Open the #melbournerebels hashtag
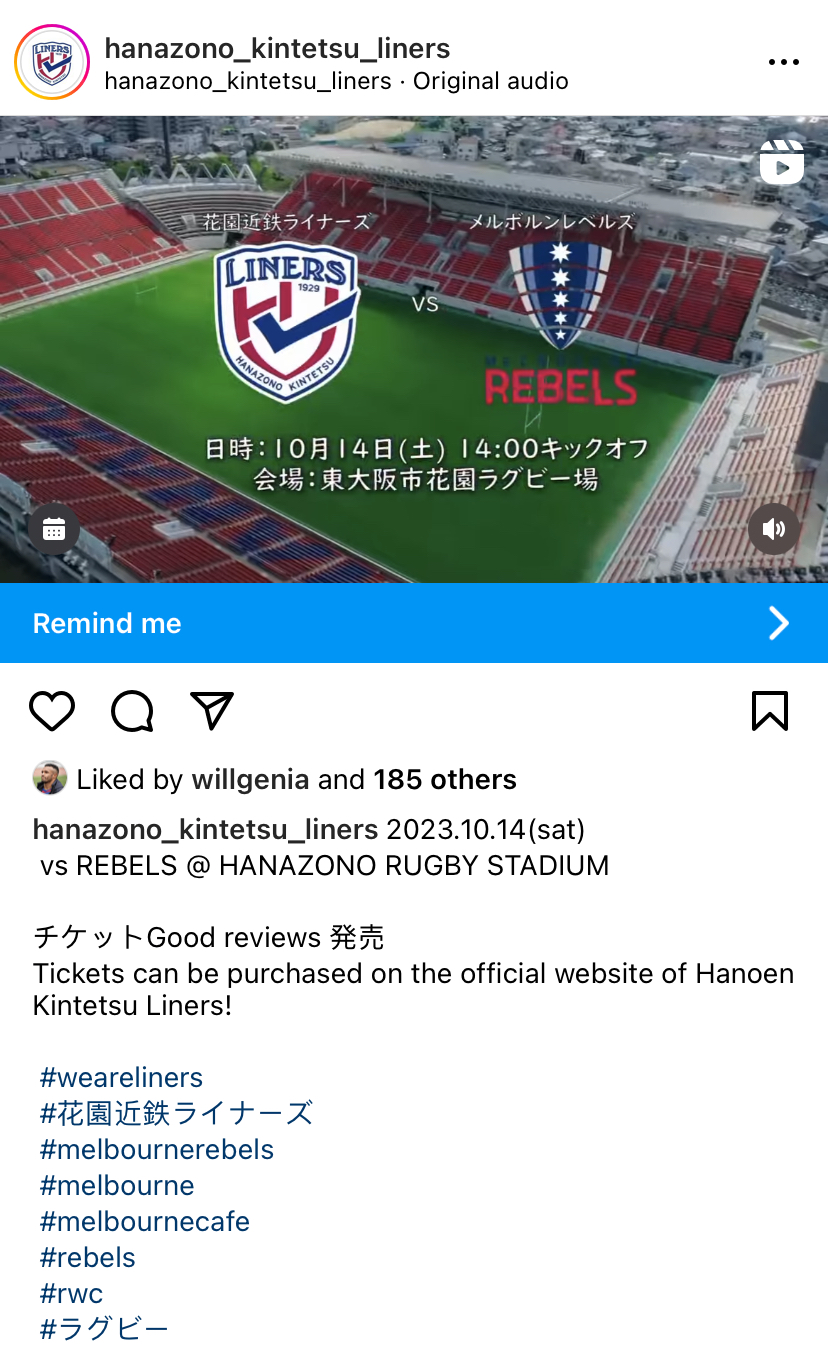This screenshot has height=1358, width=828. point(157,1150)
